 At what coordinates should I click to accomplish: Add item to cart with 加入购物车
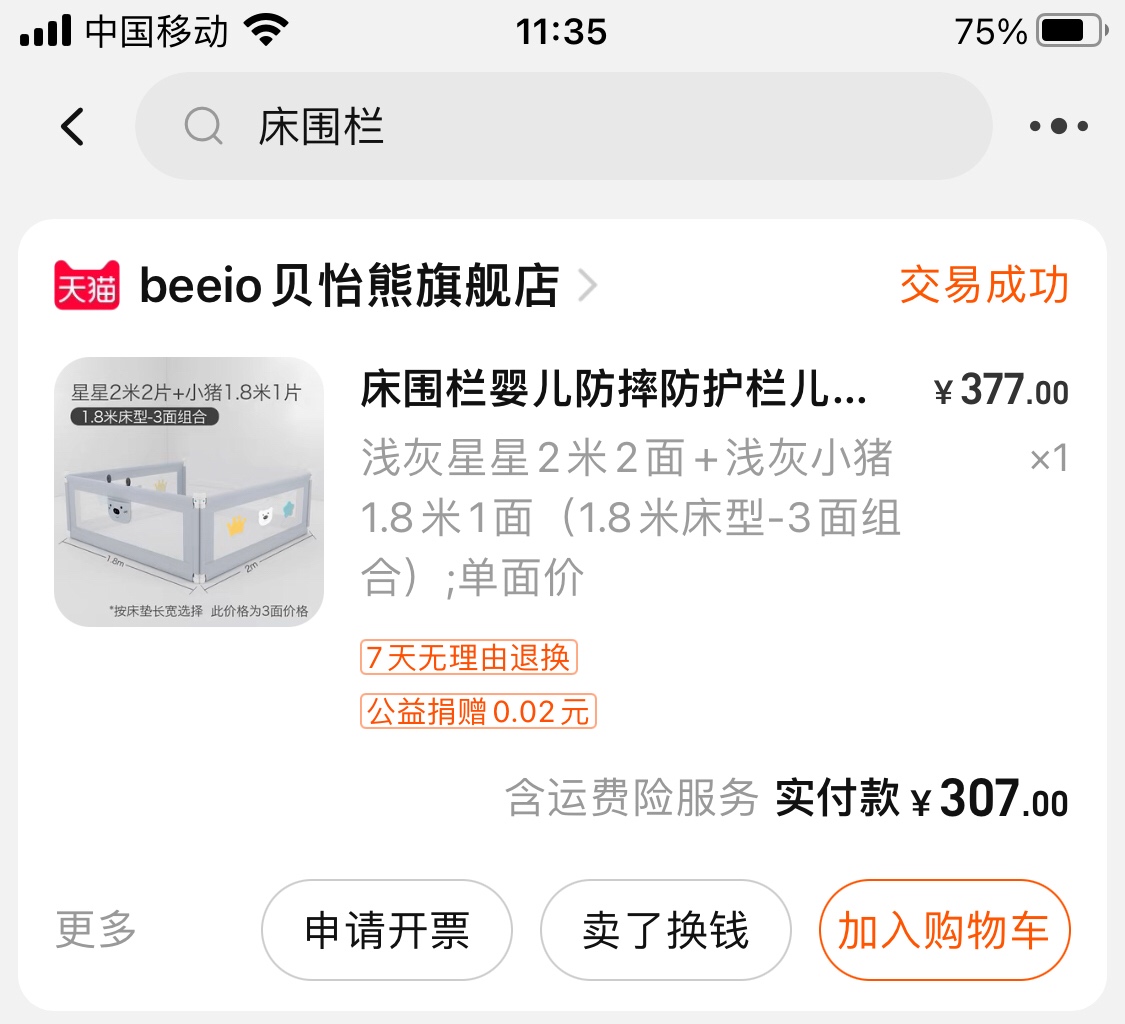pyautogui.click(x=943, y=931)
